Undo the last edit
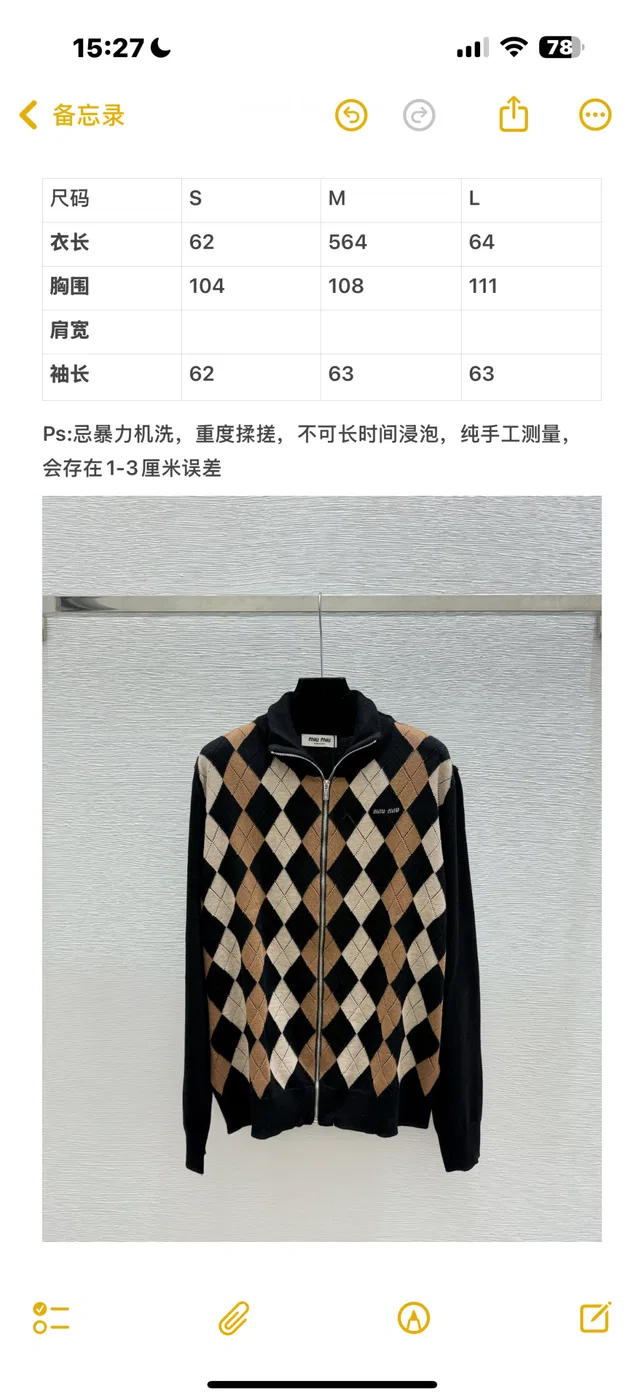 click(351, 115)
